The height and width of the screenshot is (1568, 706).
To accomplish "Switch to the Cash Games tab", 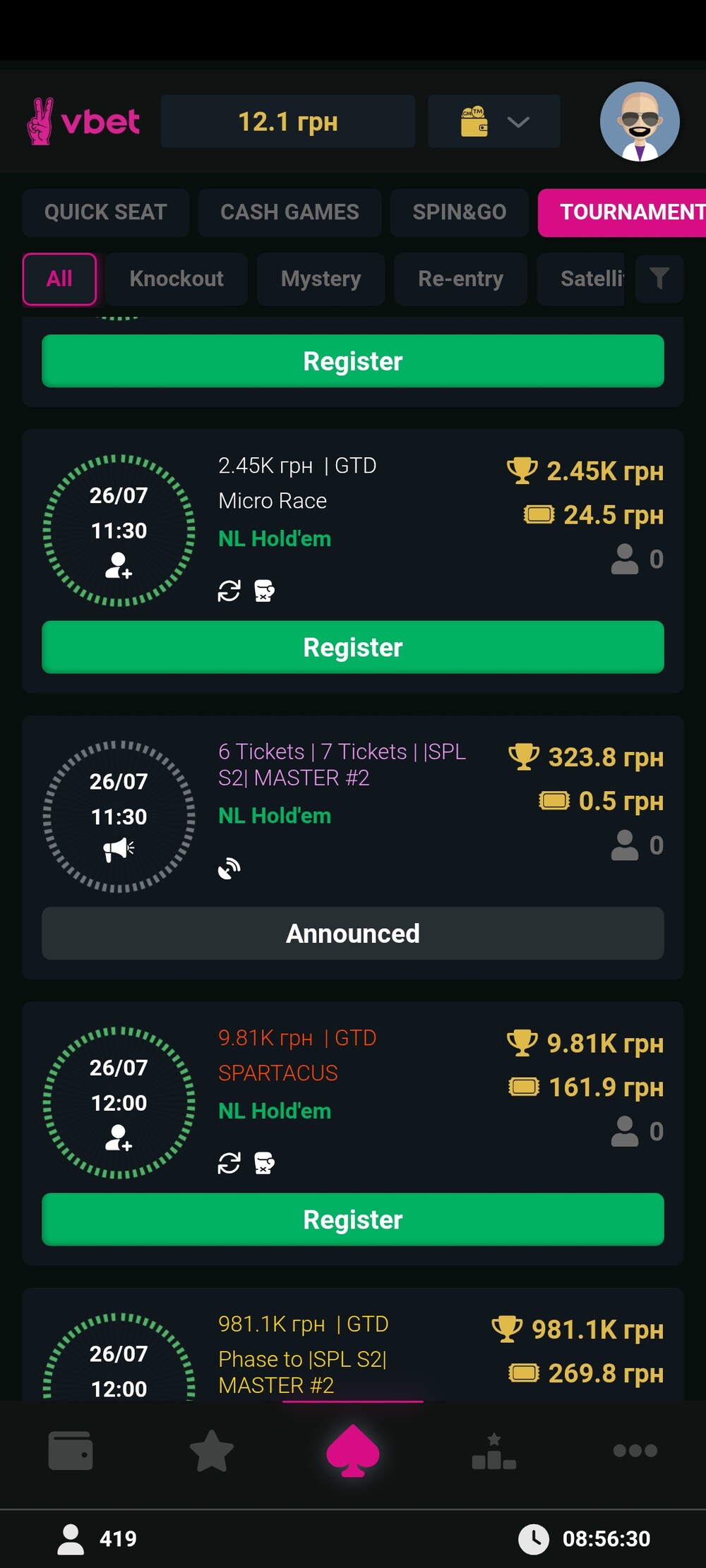I will [289, 212].
